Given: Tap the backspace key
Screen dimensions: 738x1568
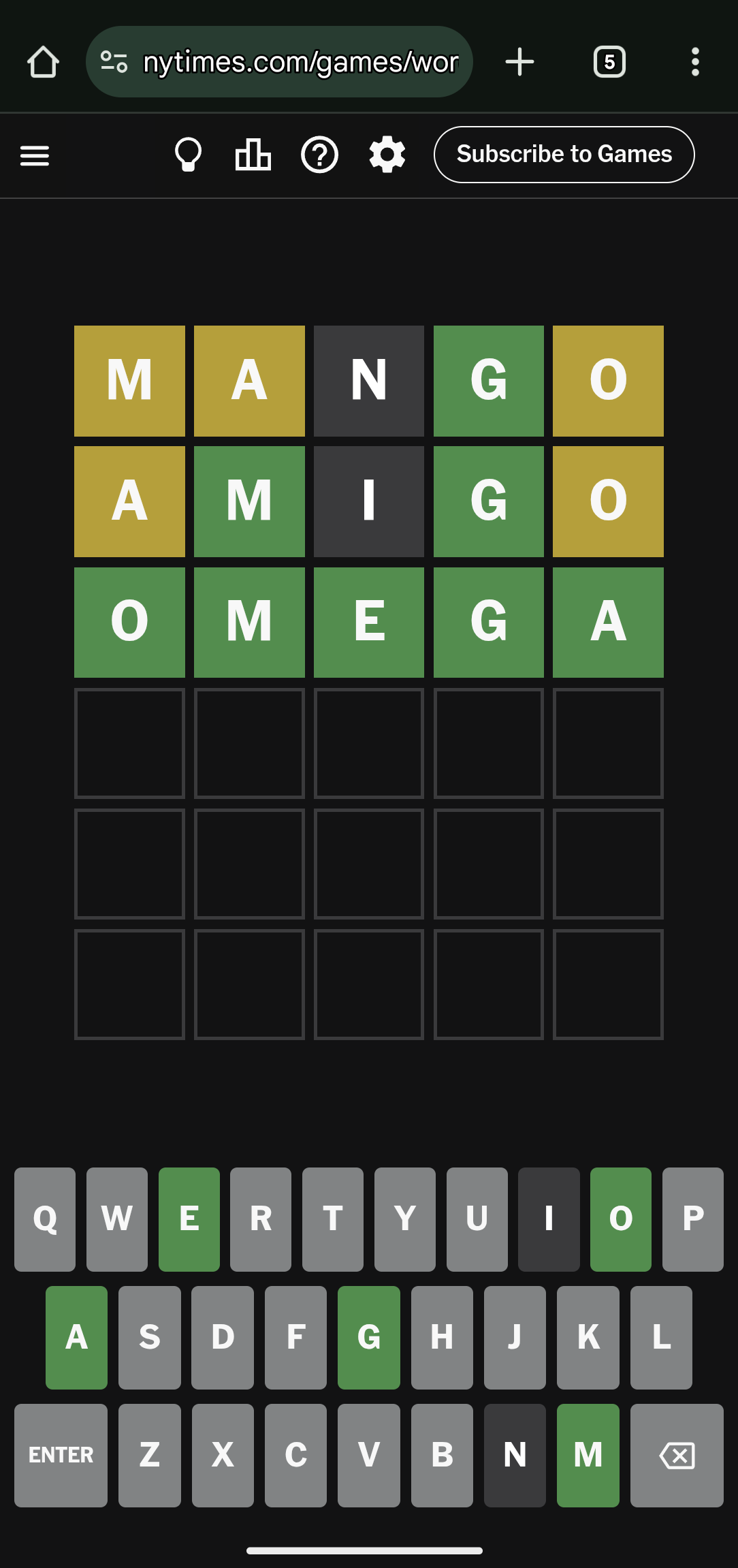Looking at the screenshot, I should coord(677,1455).
